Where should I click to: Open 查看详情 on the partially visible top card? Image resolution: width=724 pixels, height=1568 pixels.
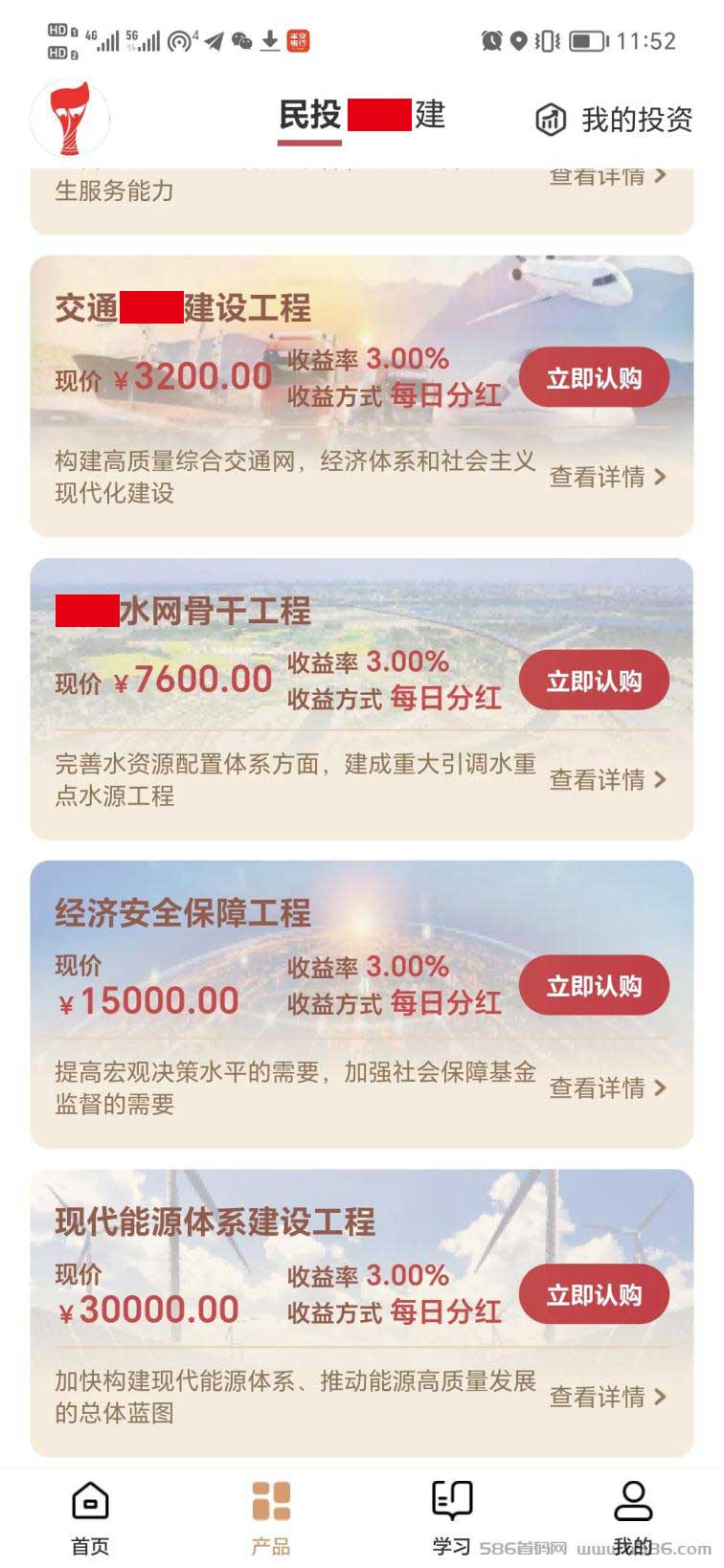[607, 177]
